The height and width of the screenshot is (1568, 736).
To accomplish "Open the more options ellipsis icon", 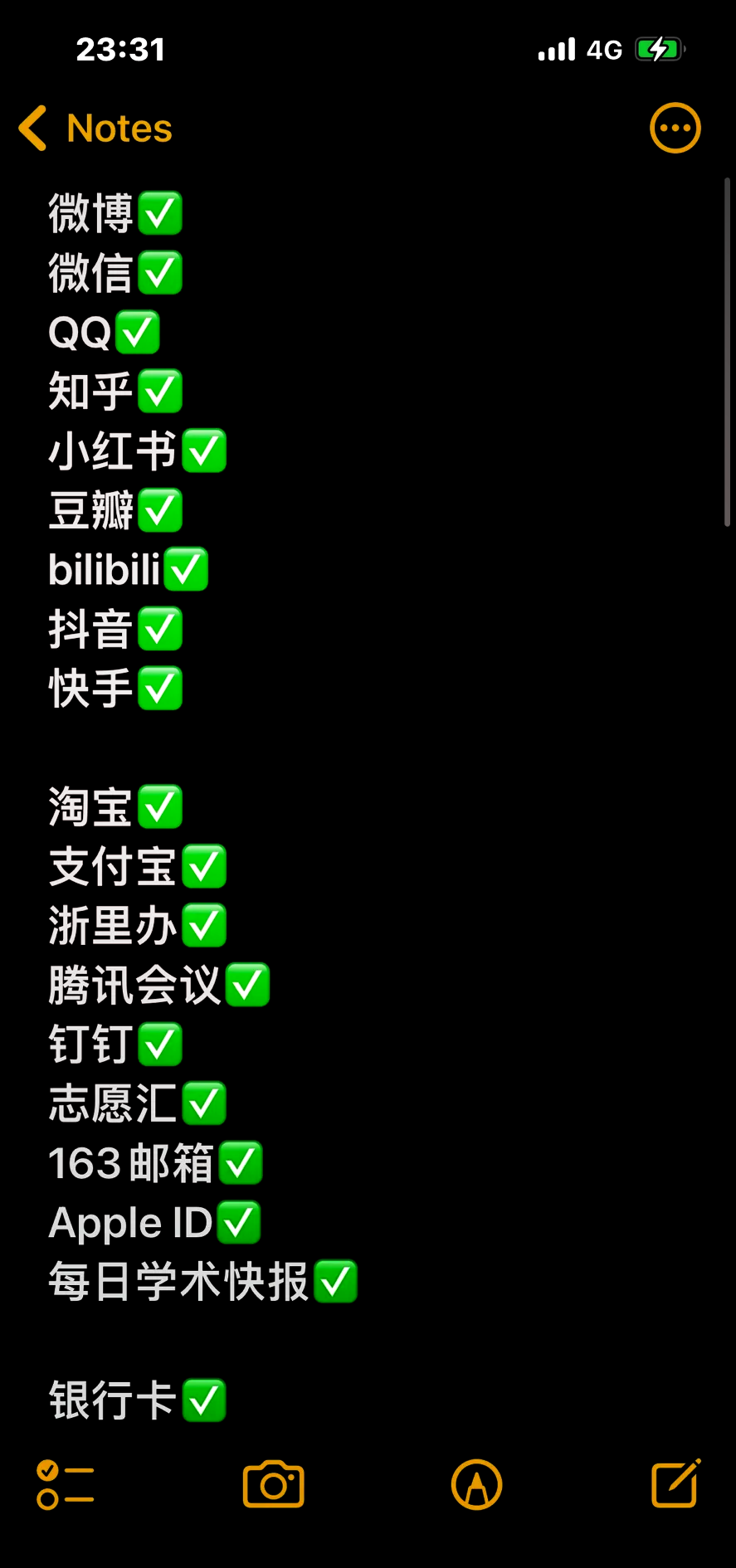I will point(675,128).
